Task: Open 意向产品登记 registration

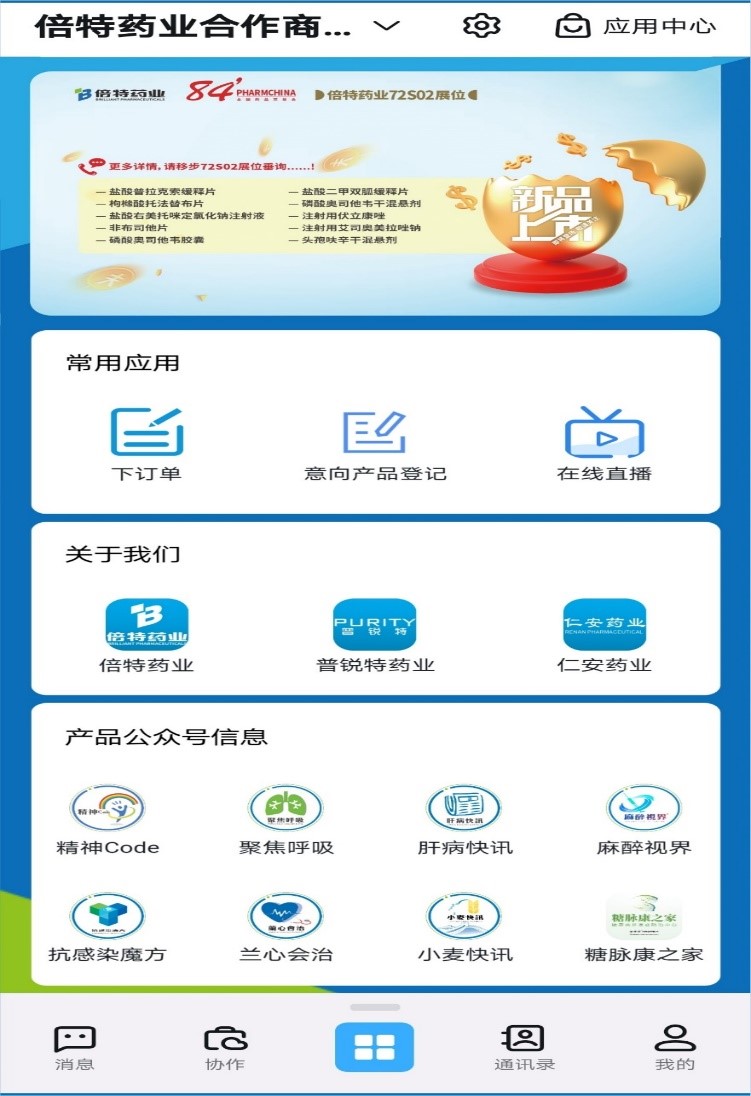Action: (x=375, y=443)
